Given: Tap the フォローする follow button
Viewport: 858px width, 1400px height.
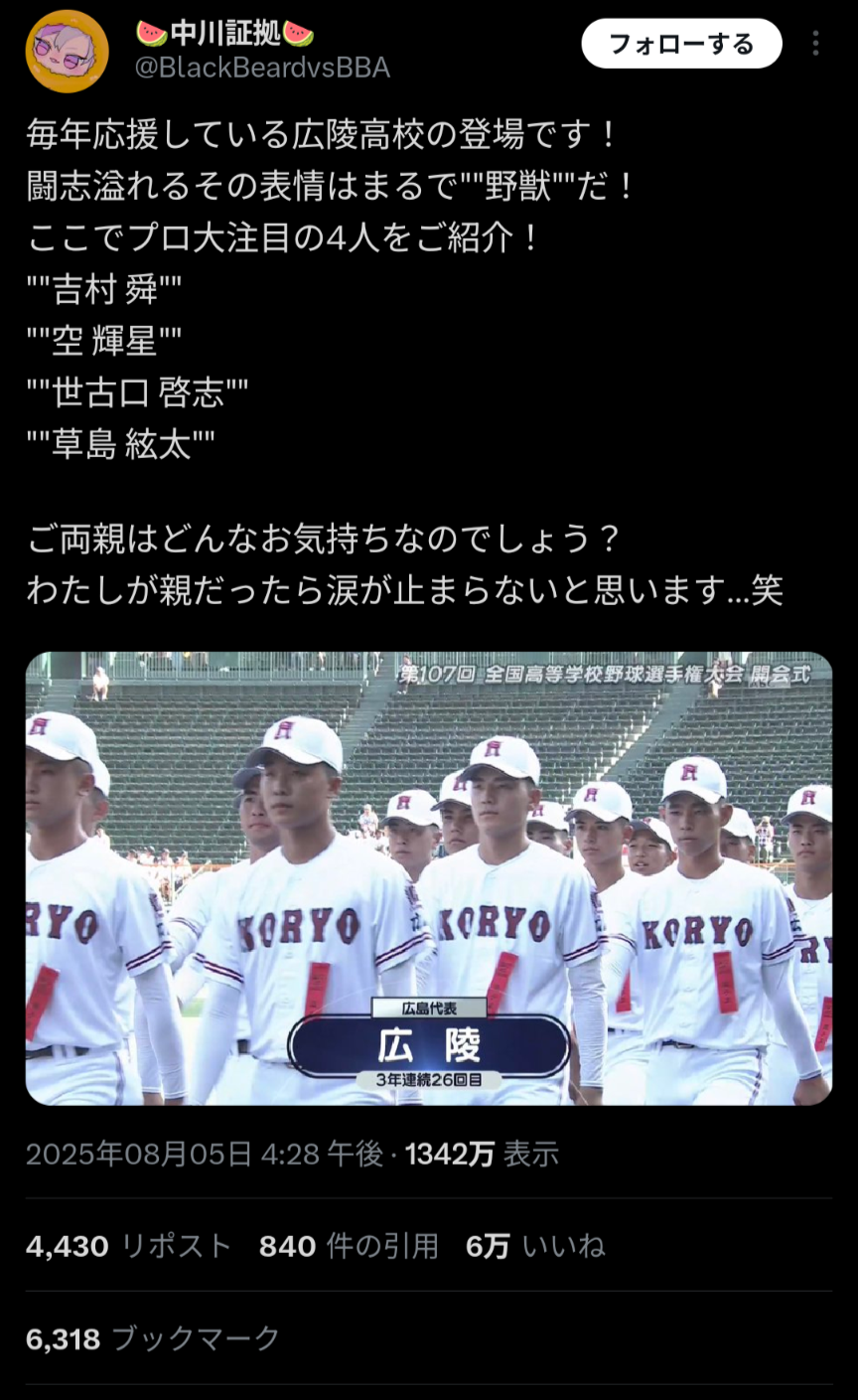Looking at the screenshot, I should [x=681, y=44].
